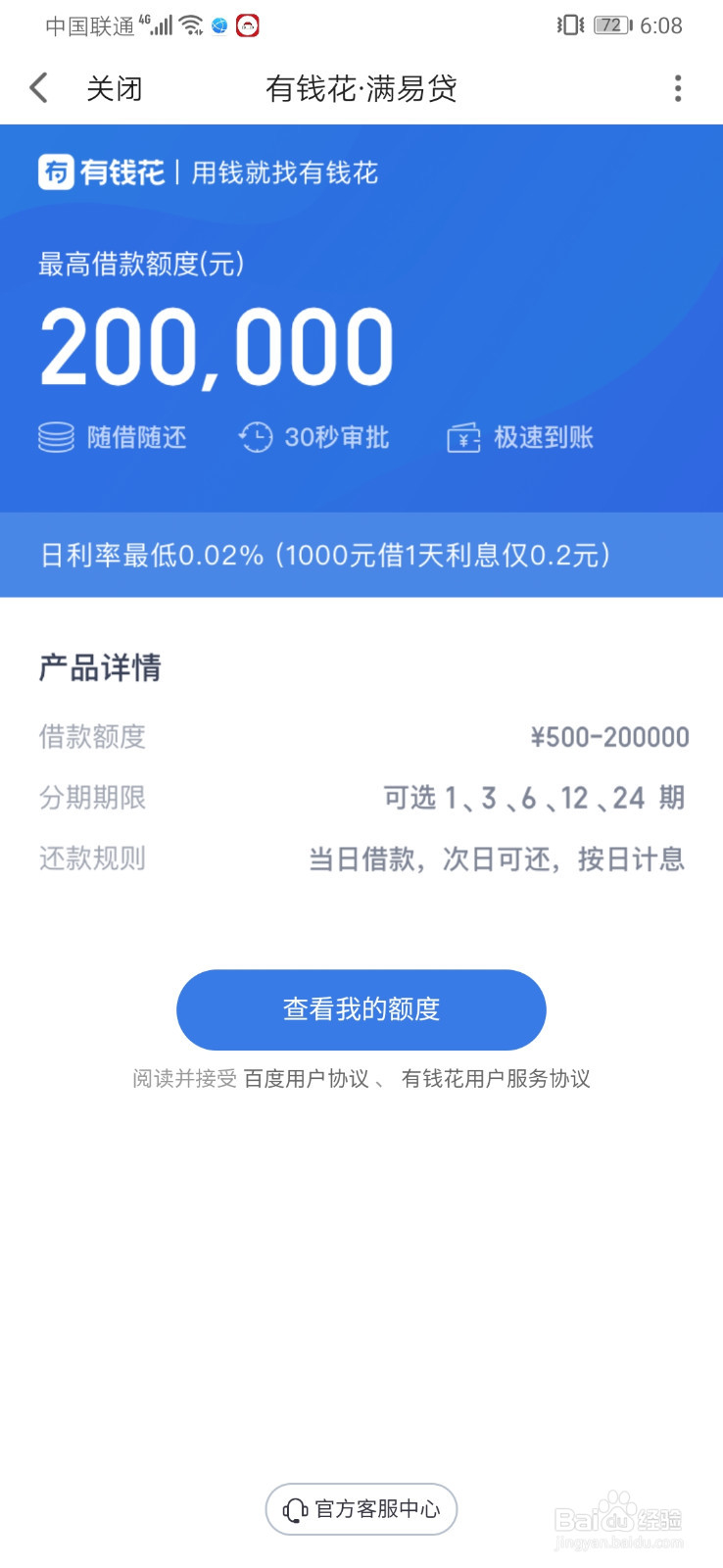Toggle acceptance of the user agreements
The width and height of the screenshot is (723, 1568).
click(182, 1079)
